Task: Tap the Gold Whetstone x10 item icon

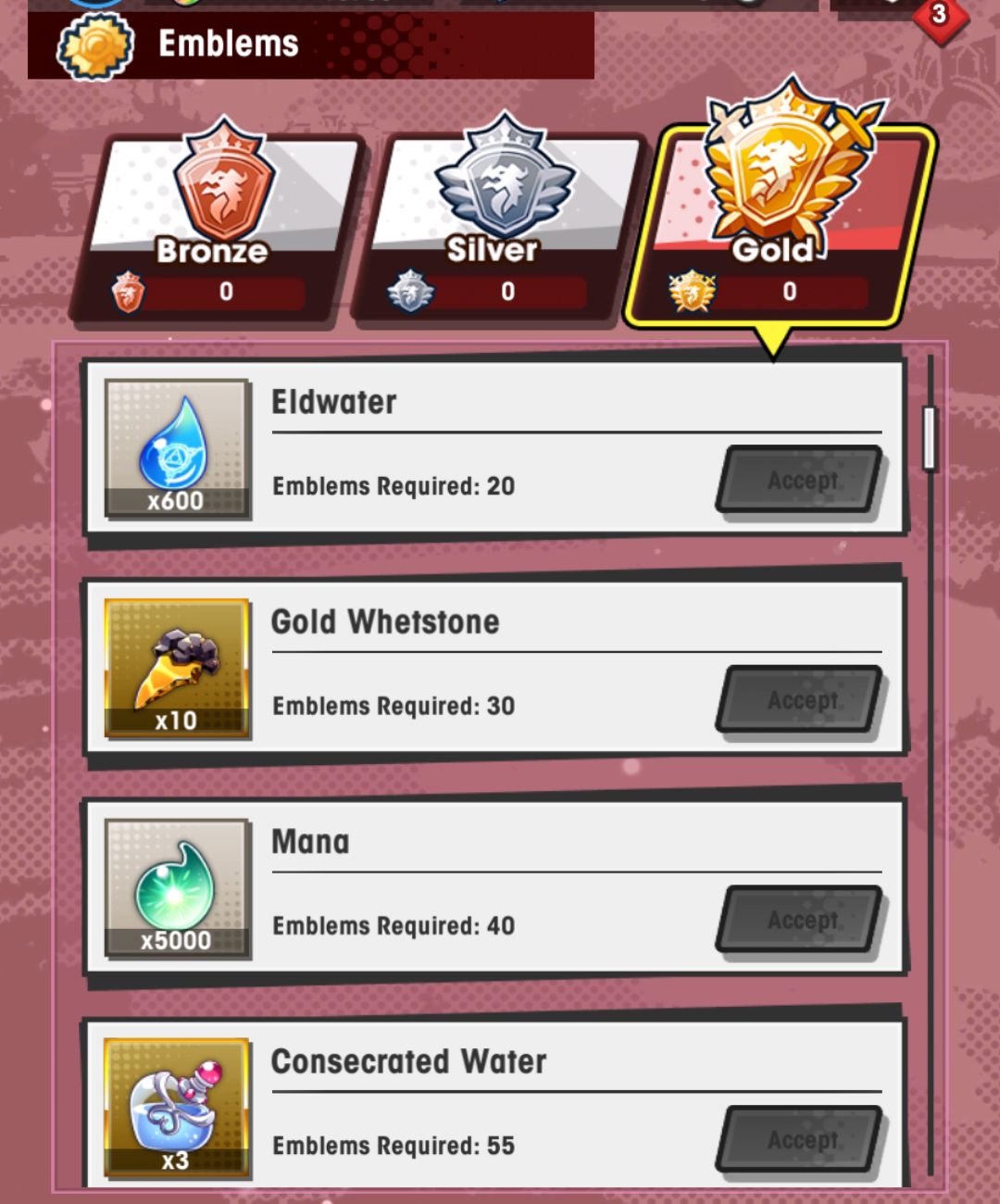Action: [x=177, y=669]
